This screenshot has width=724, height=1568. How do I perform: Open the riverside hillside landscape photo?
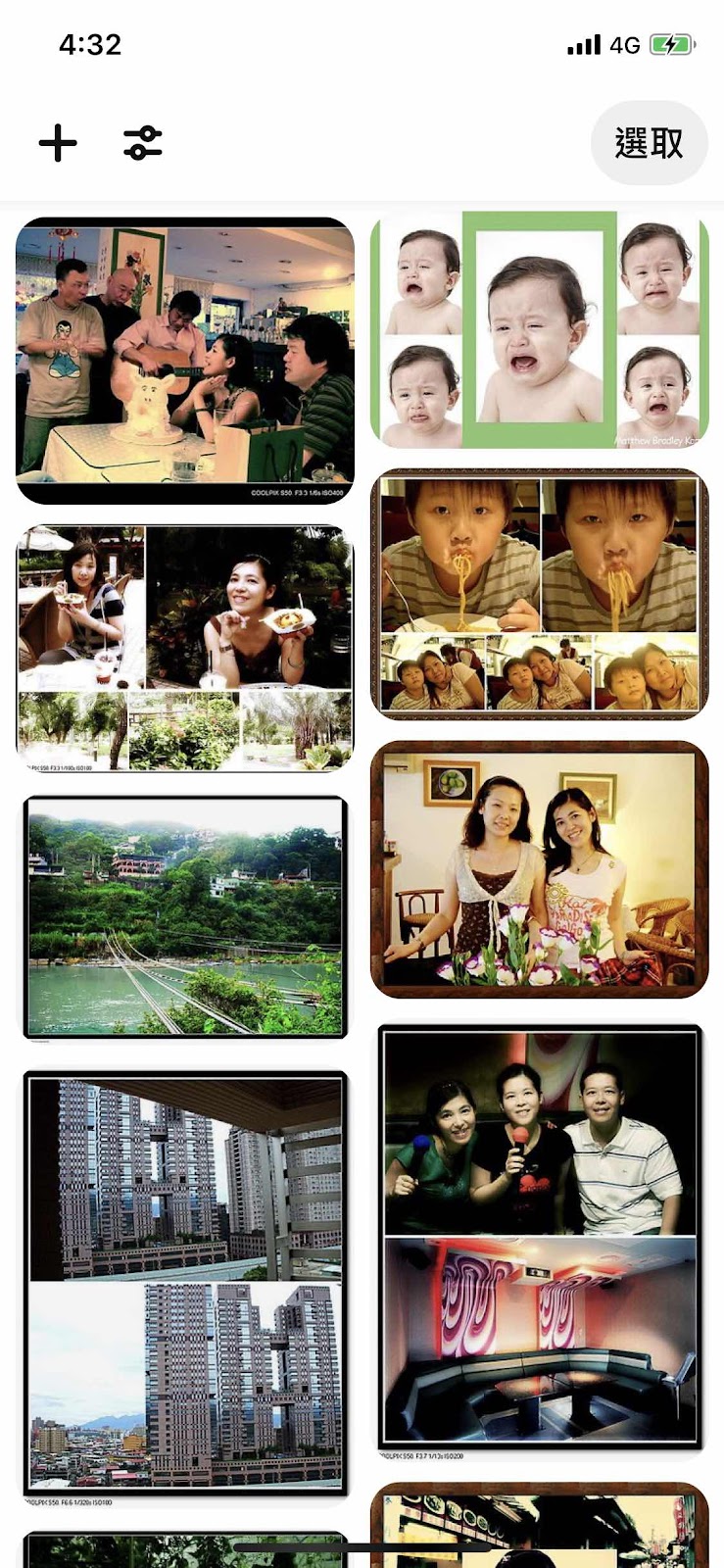[185, 917]
